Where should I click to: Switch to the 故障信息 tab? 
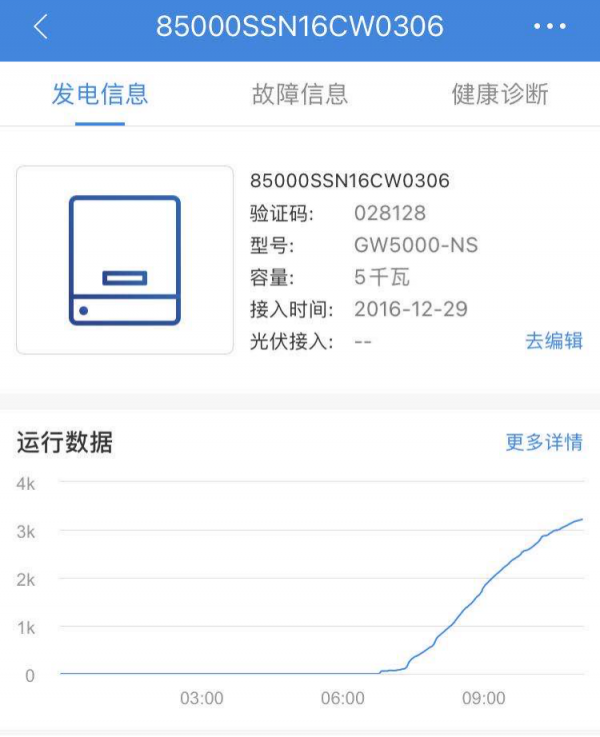click(x=300, y=95)
